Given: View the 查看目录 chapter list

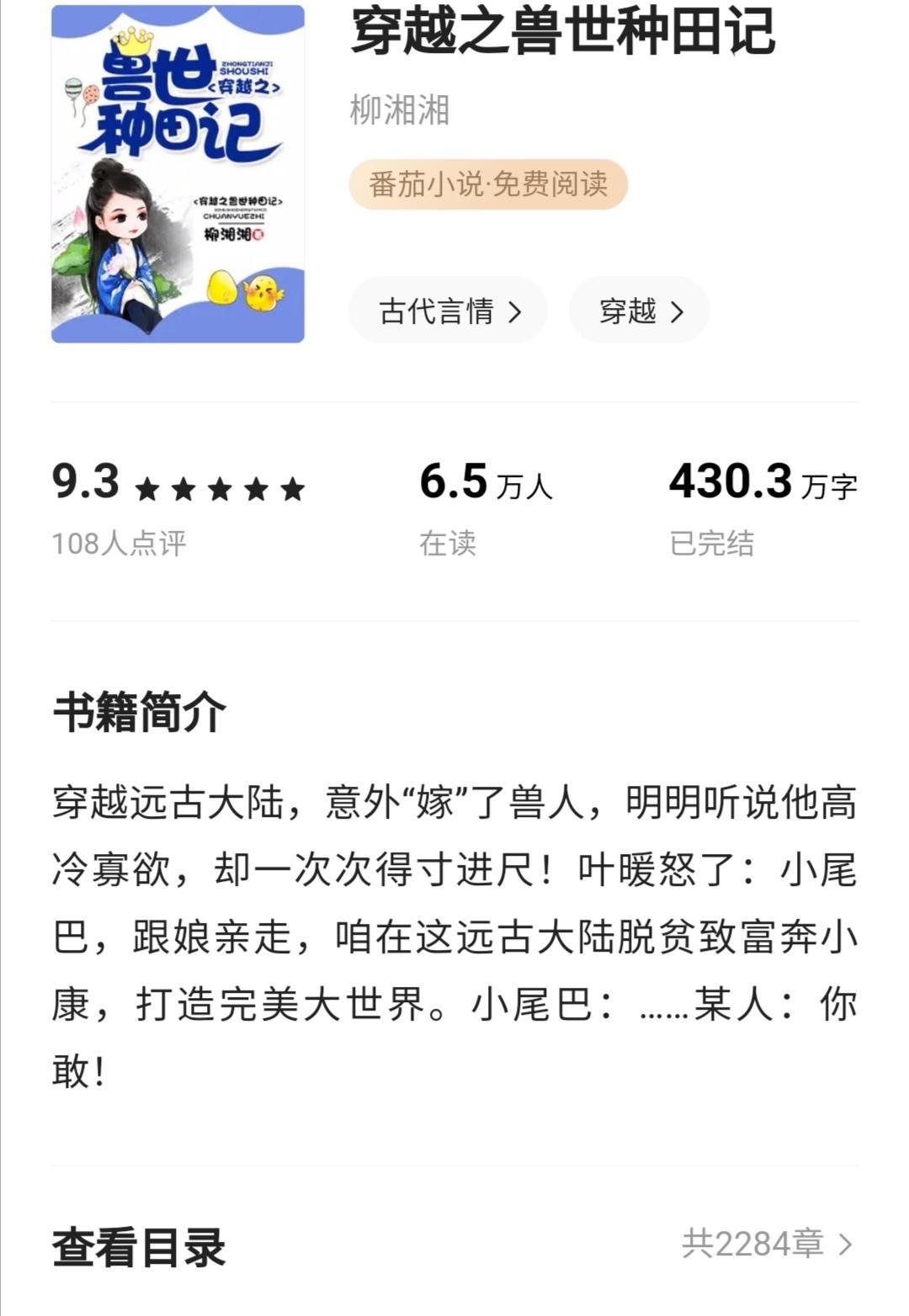Looking at the screenshot, I should tap(454, 1245).
